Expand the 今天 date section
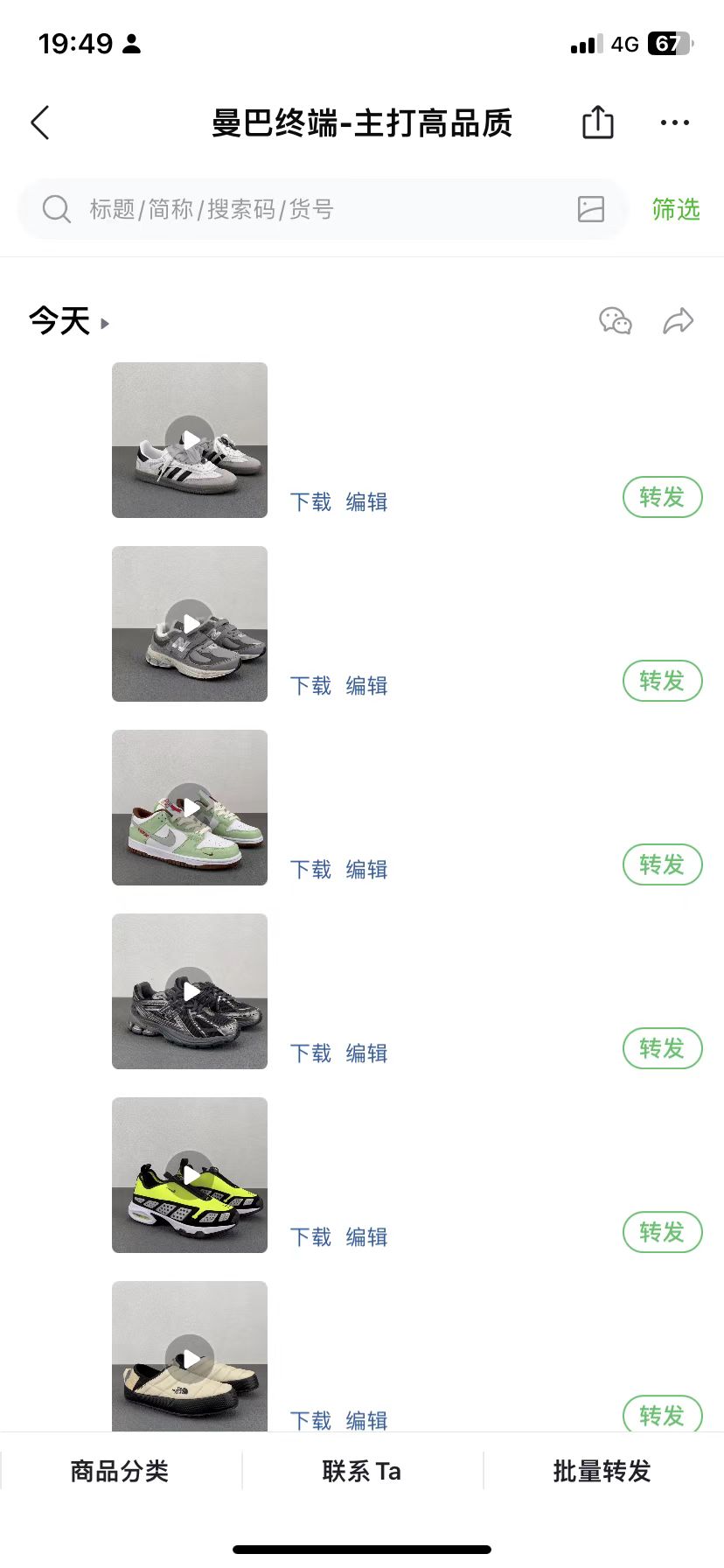This screenshot has height=1568, width=724. 69,321
